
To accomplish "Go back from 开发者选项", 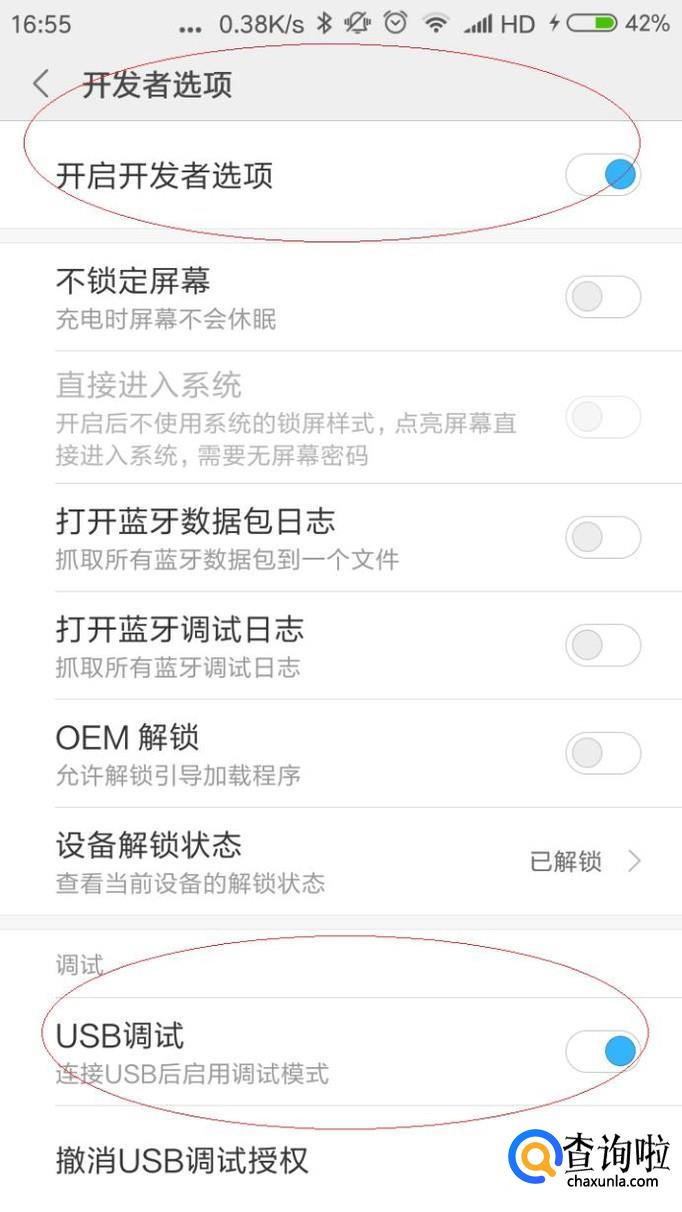I will pos(41,84).
